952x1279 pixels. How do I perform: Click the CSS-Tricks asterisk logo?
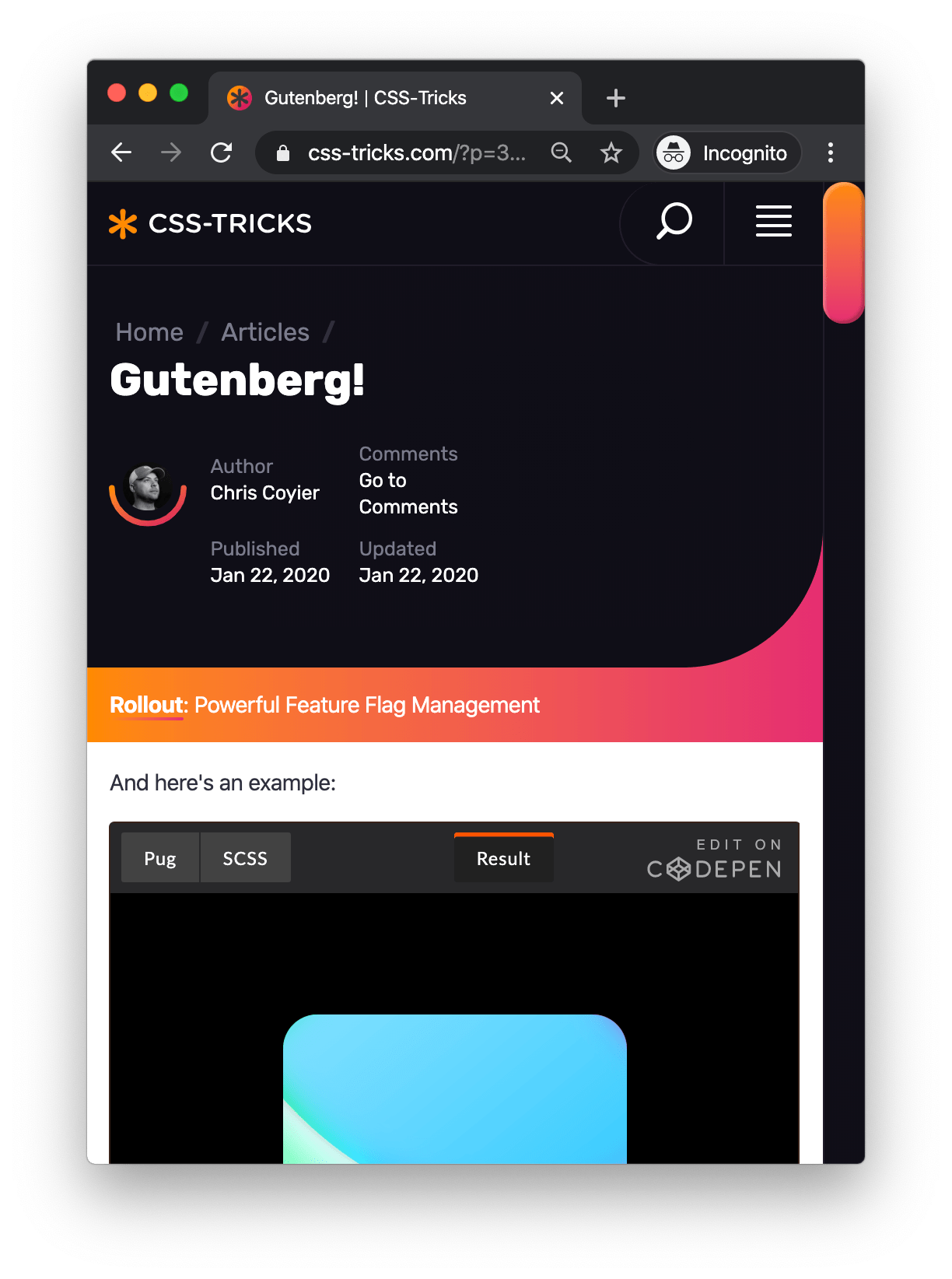click(122, 224)
